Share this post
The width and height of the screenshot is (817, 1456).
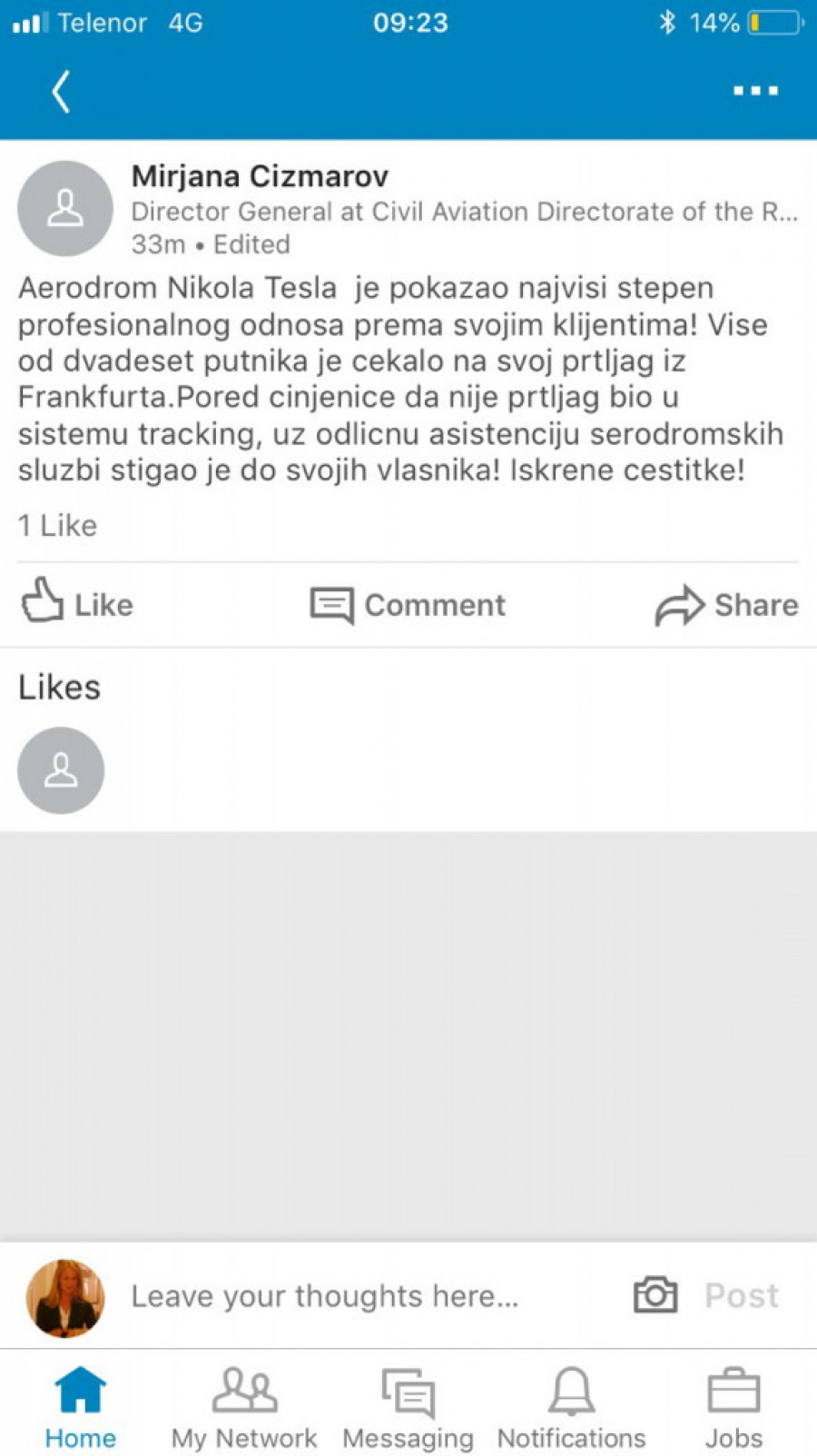click(x=726, y=605)
